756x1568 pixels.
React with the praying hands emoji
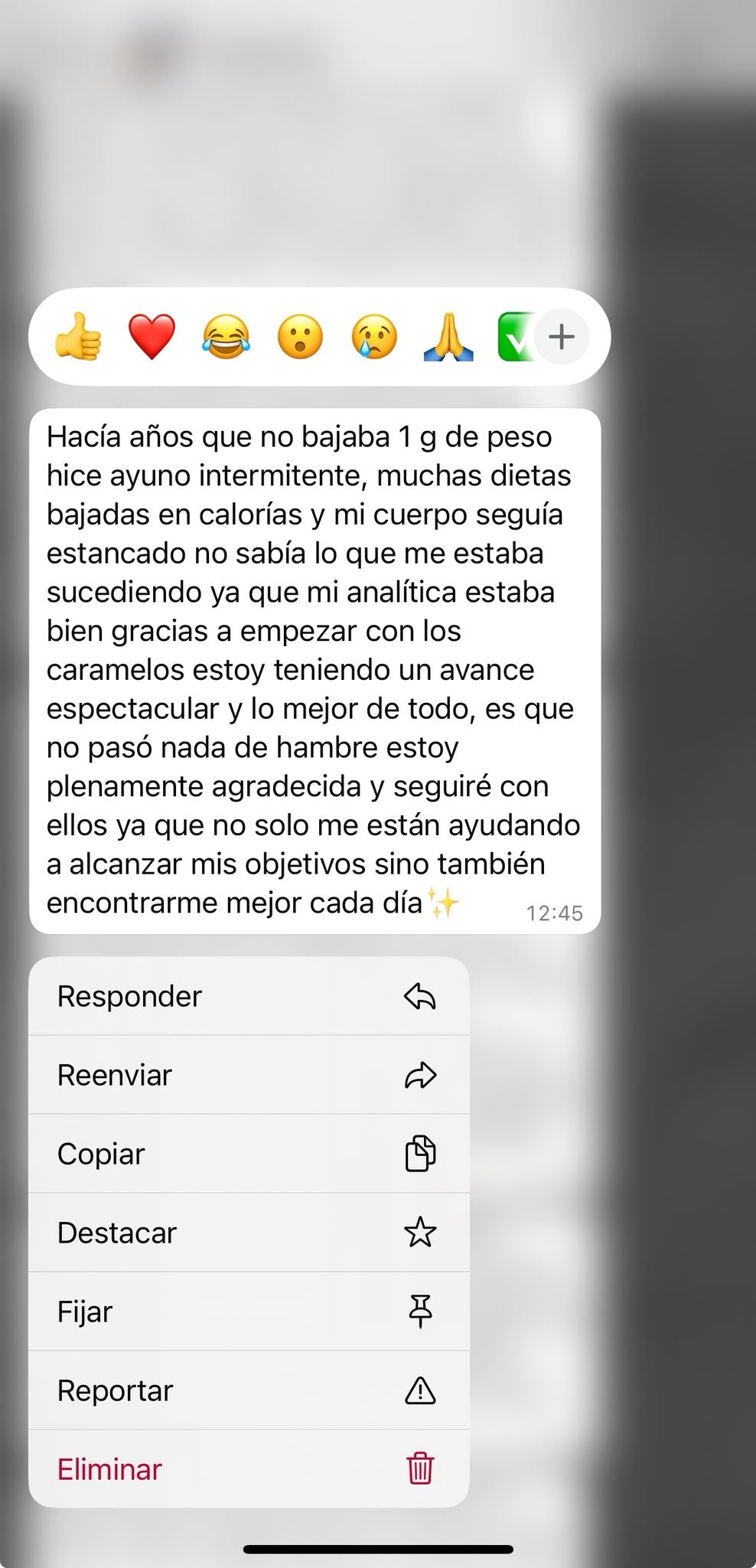(x=448, y=337)
